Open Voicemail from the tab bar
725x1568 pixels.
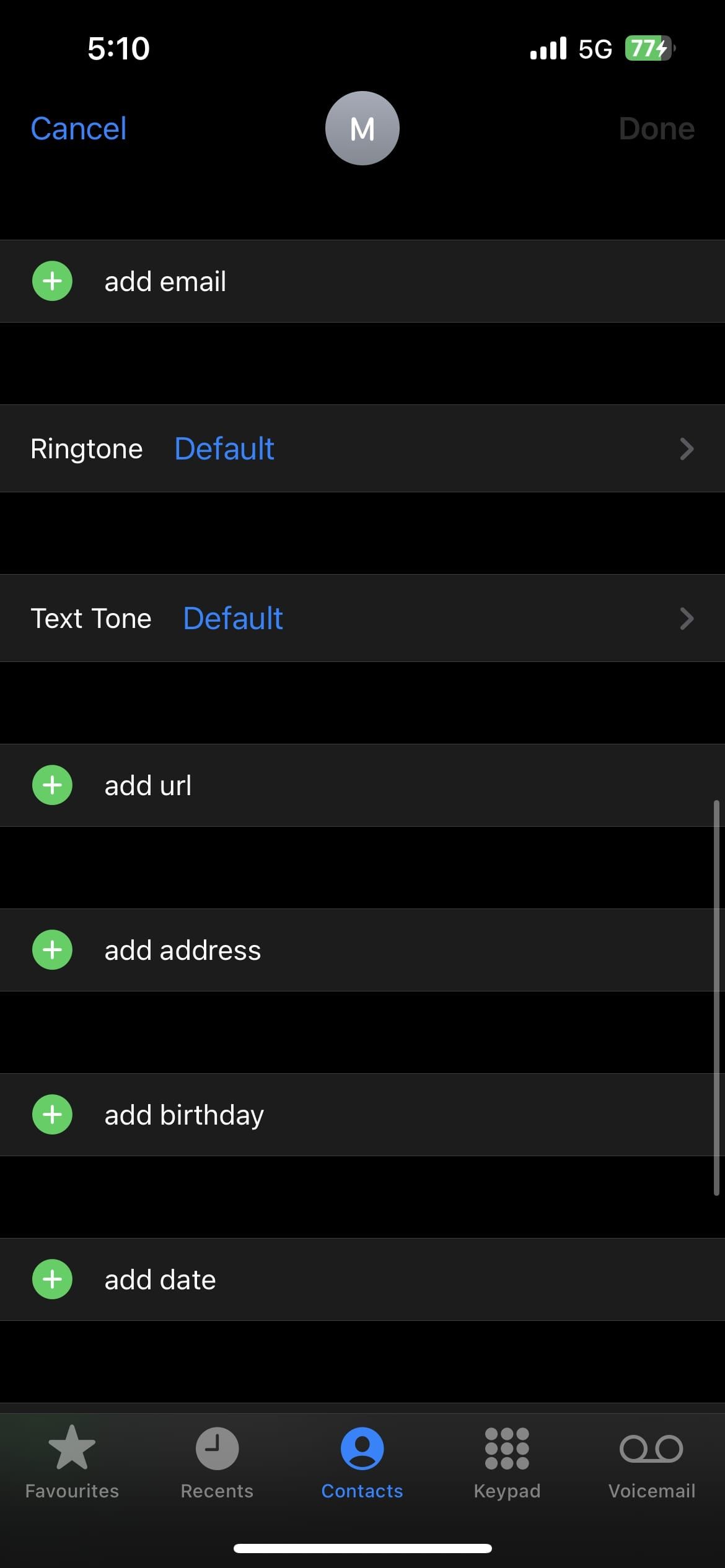tap(652, 1449)
